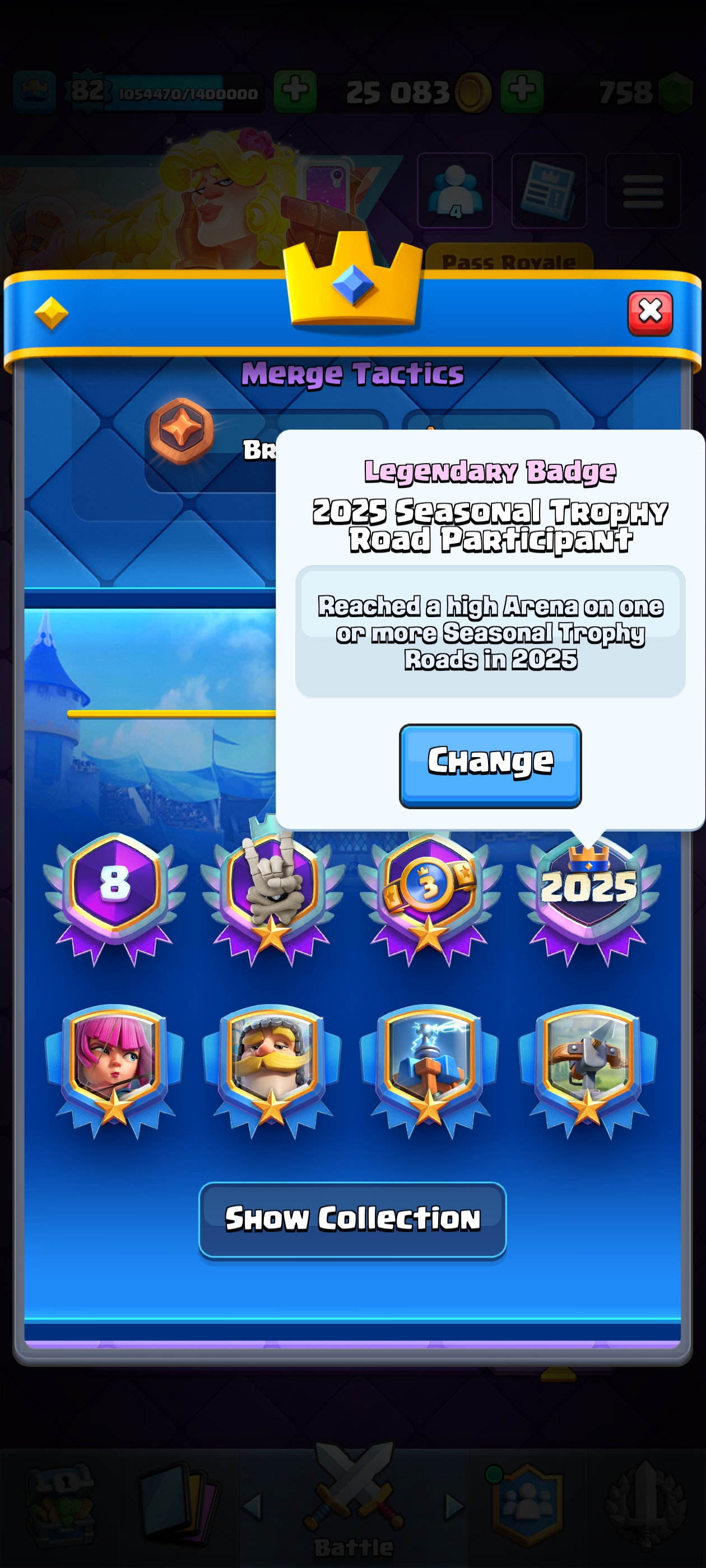Select the Royal Giant mastery badge
The image size is (706, 1568).
[x=272, y=1066]
